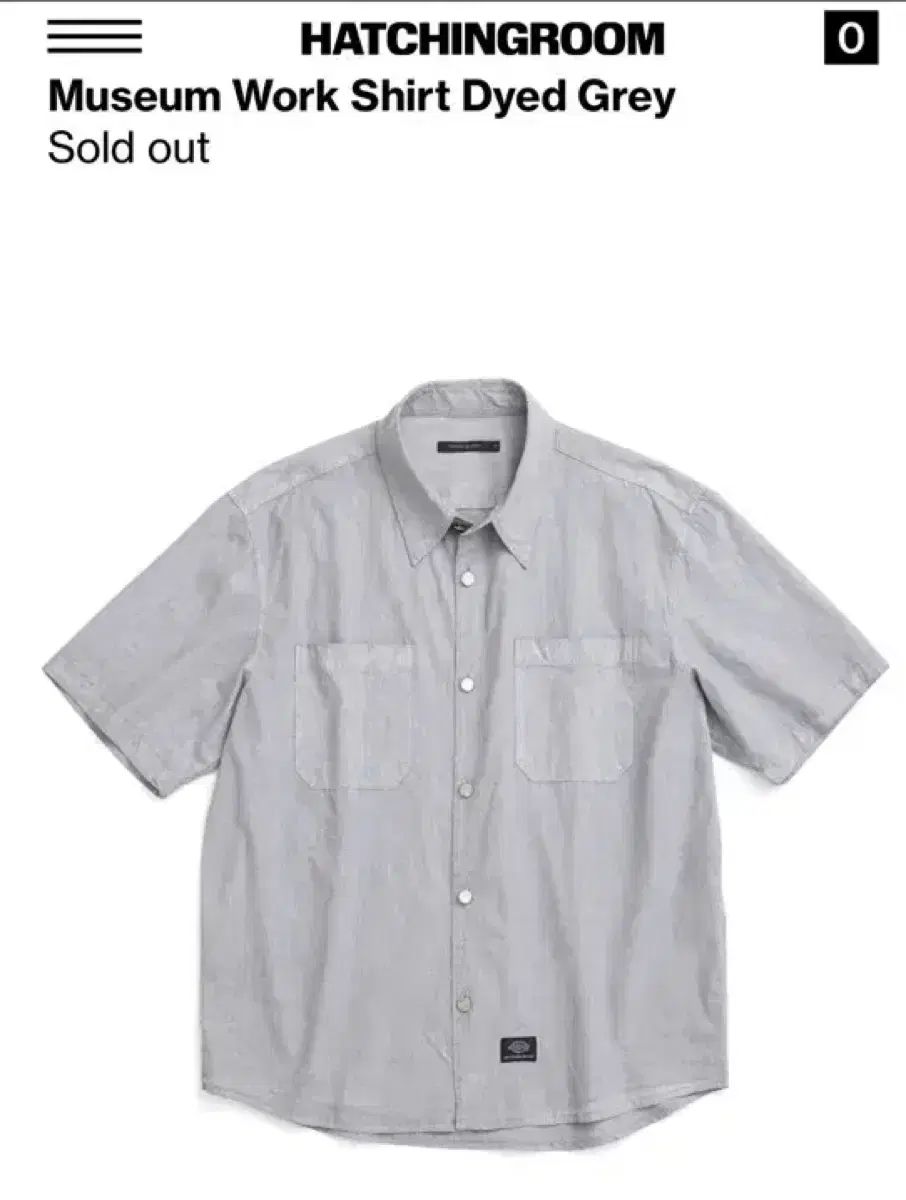Screen dimensions: 906x1200
Task: Open the hamburger navigation menu
Action: point(94,38)
